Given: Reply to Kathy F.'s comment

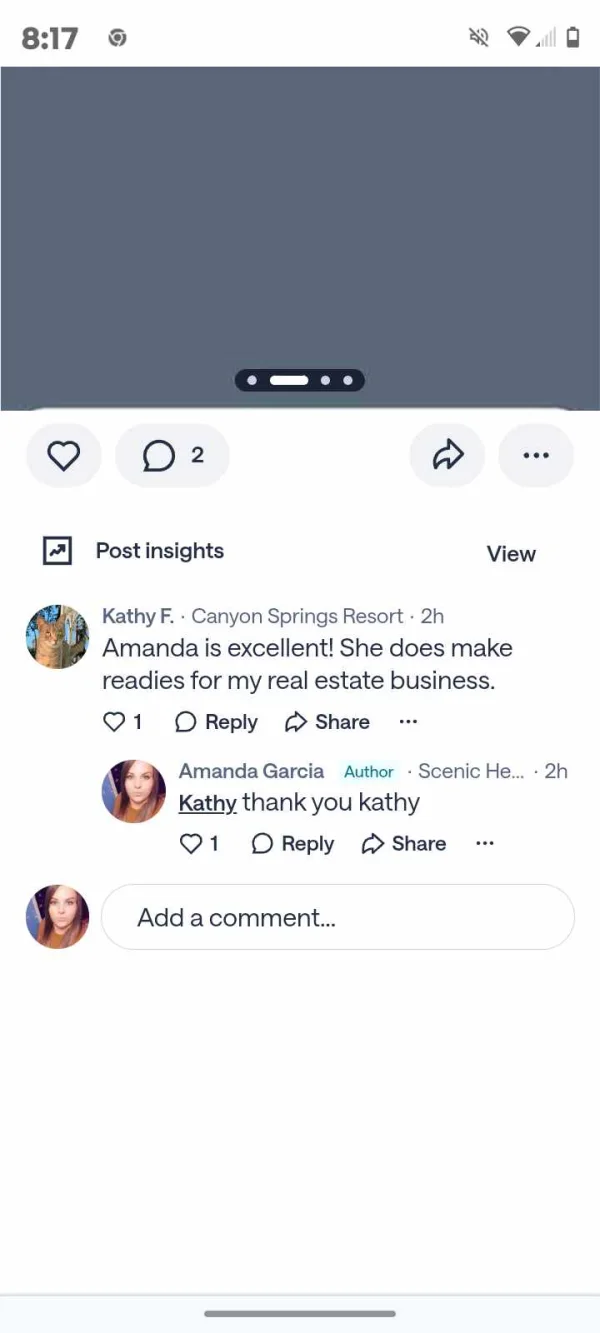Looking at the screenshot, I should pyautogui.click(x=216, y=722).
